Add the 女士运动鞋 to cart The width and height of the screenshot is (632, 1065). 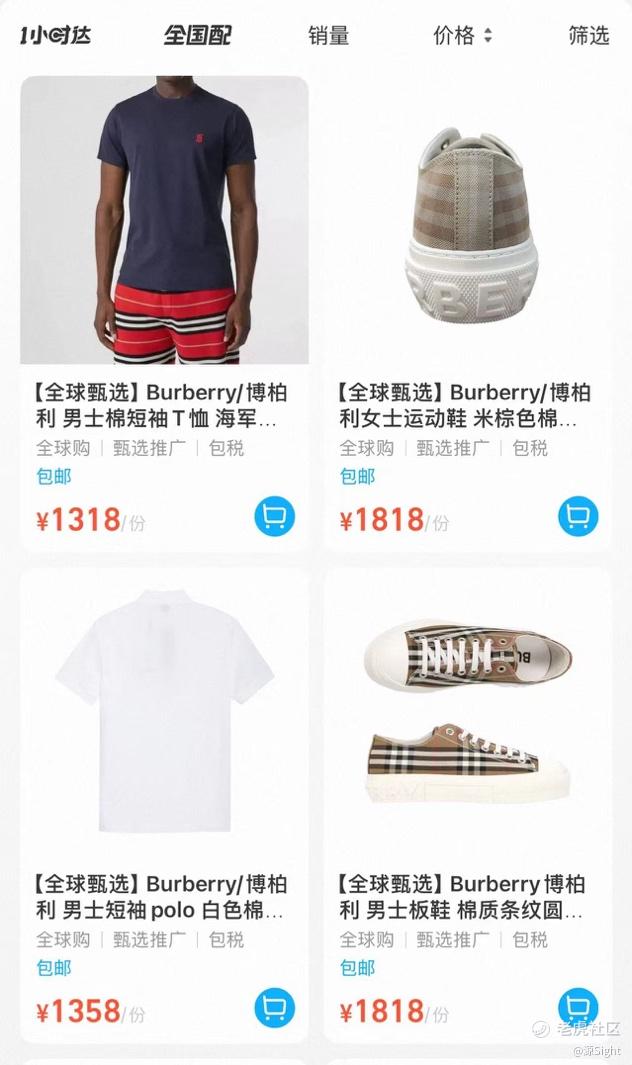click(578, 517)
